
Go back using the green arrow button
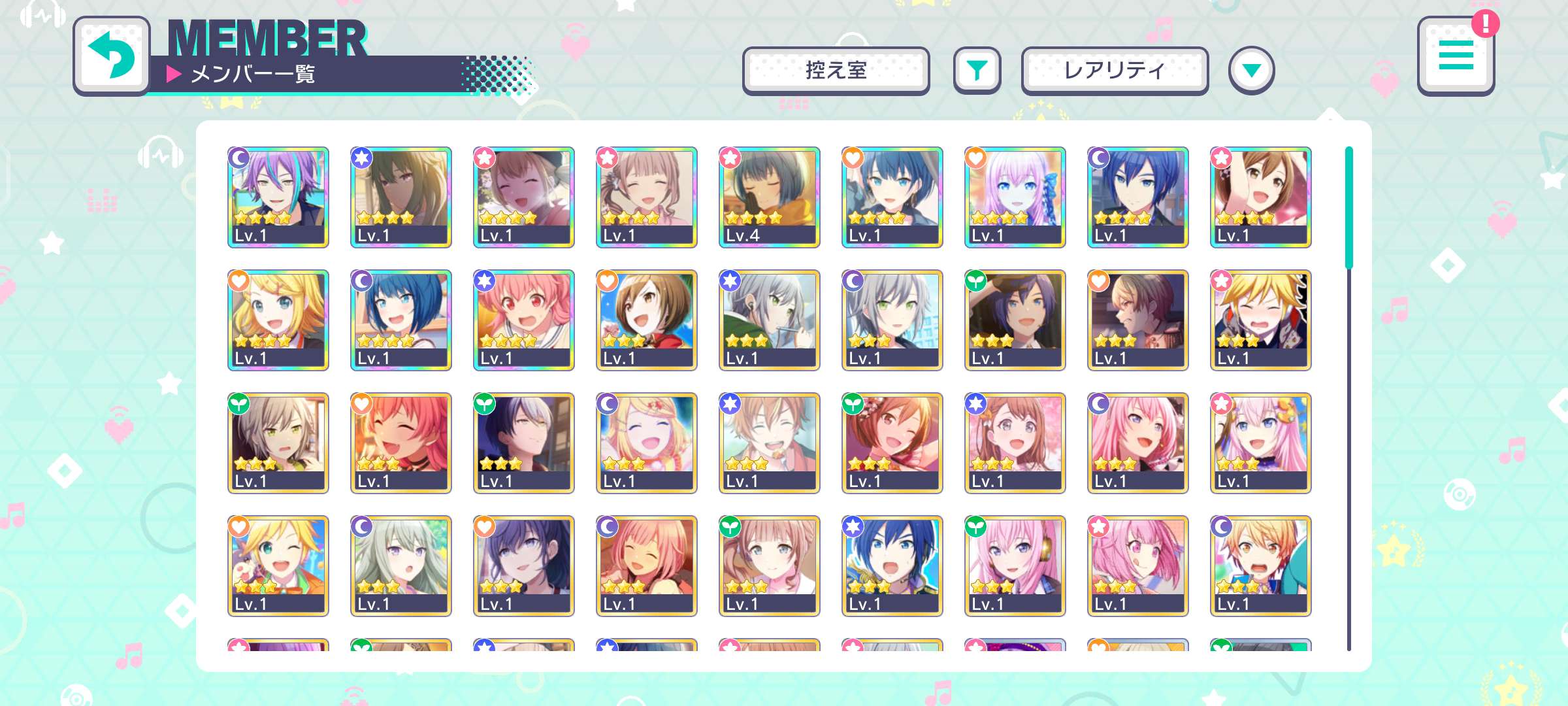[x=112, y=56]
